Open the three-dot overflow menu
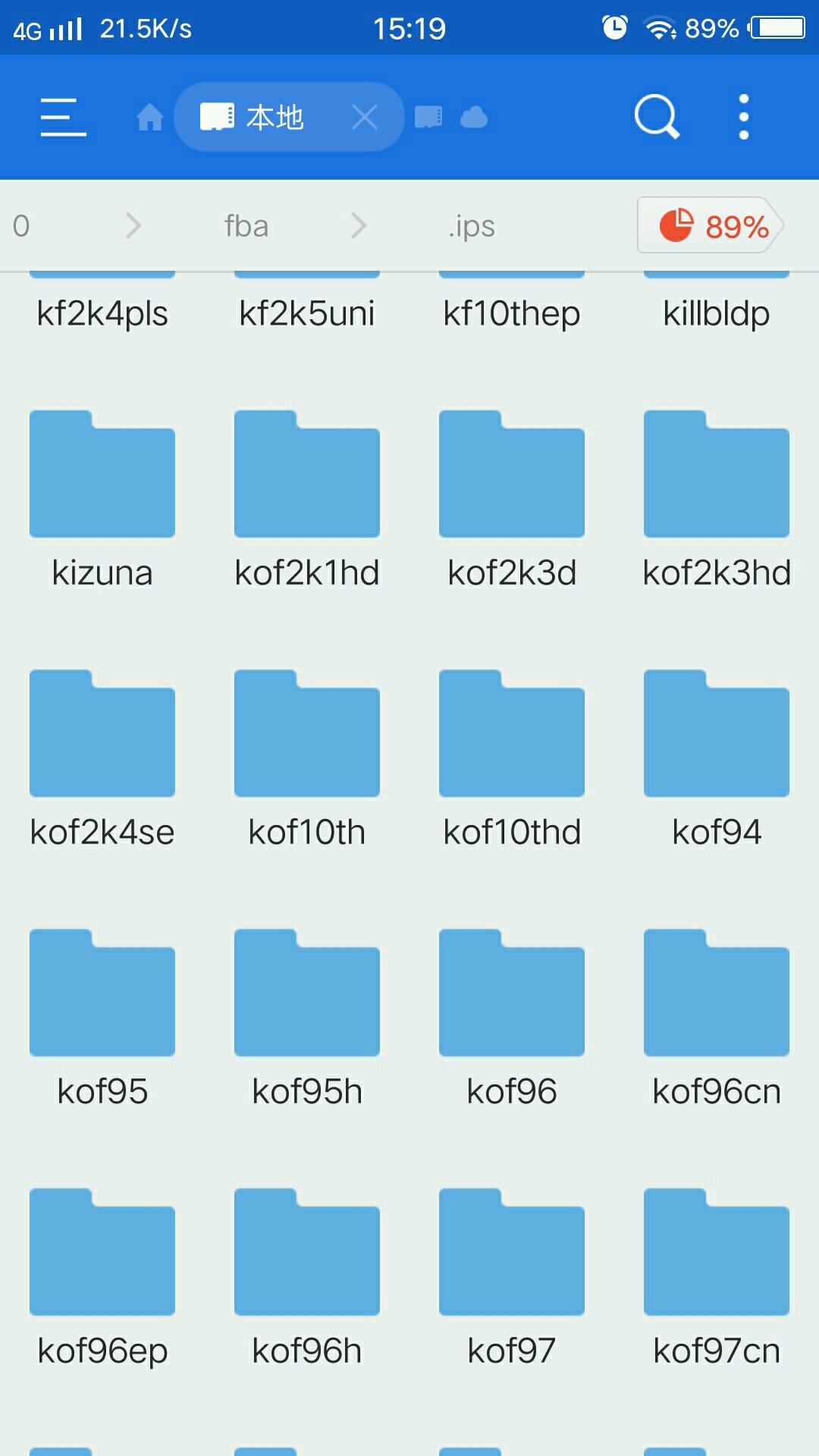The image size is (819, 1456). (744, 117)
